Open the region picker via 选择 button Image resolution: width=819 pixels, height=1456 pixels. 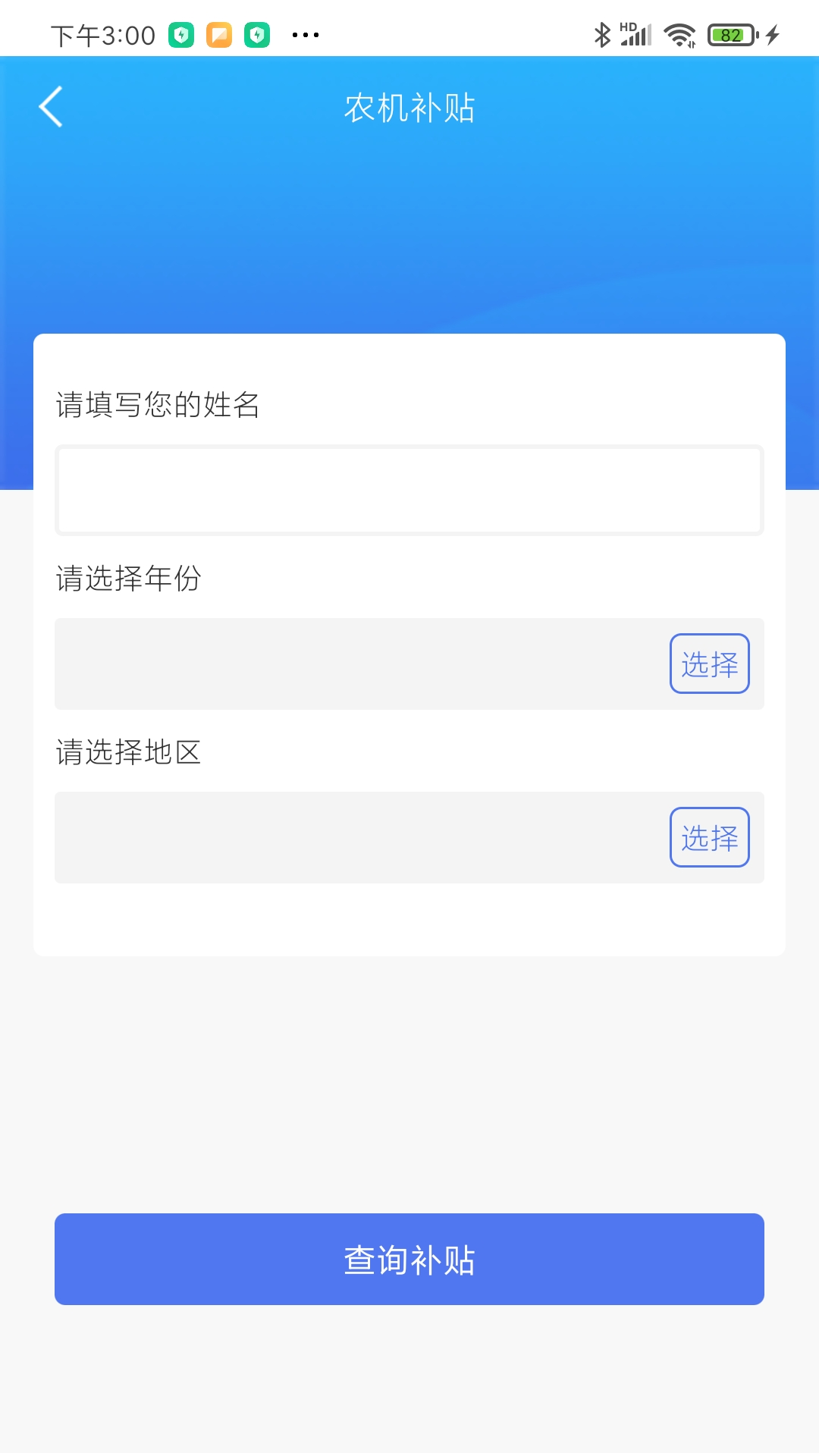(x=709, y=837)
